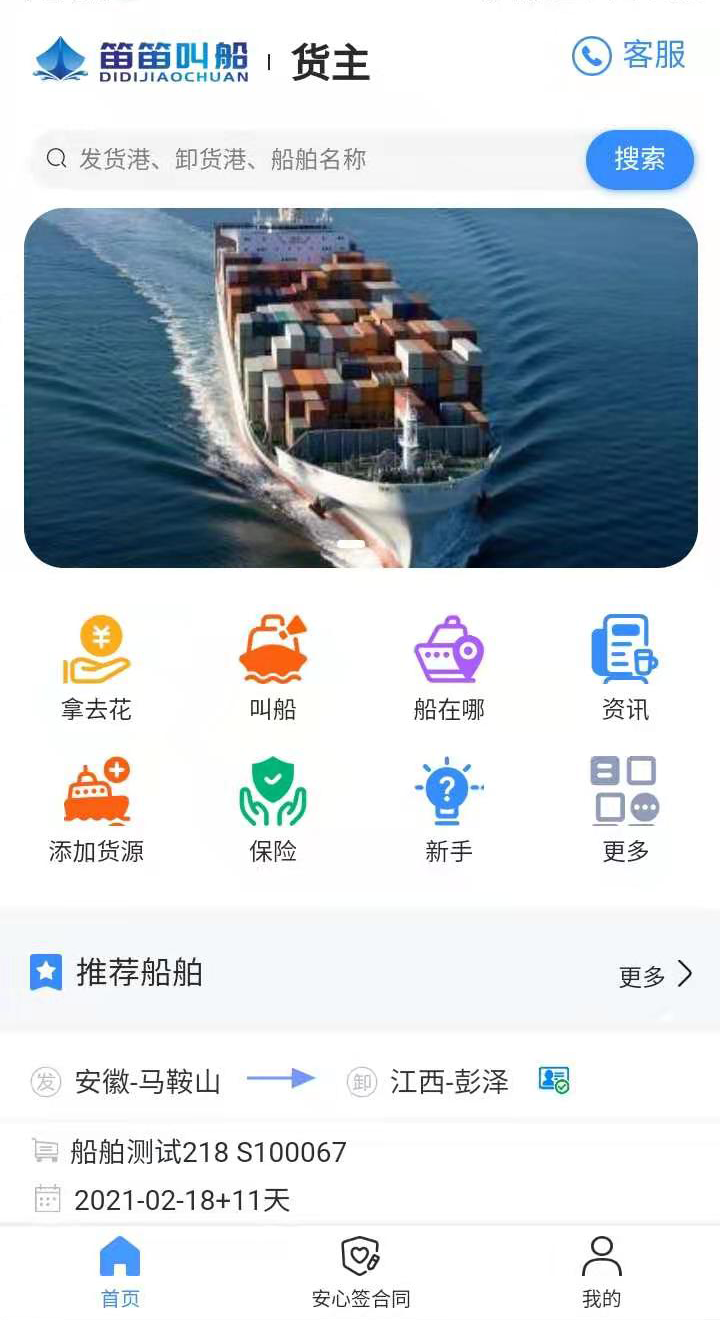This screenshot has height=1320, width=720.
Task: Select the 首页 home tab
Action: (118, 1270)
